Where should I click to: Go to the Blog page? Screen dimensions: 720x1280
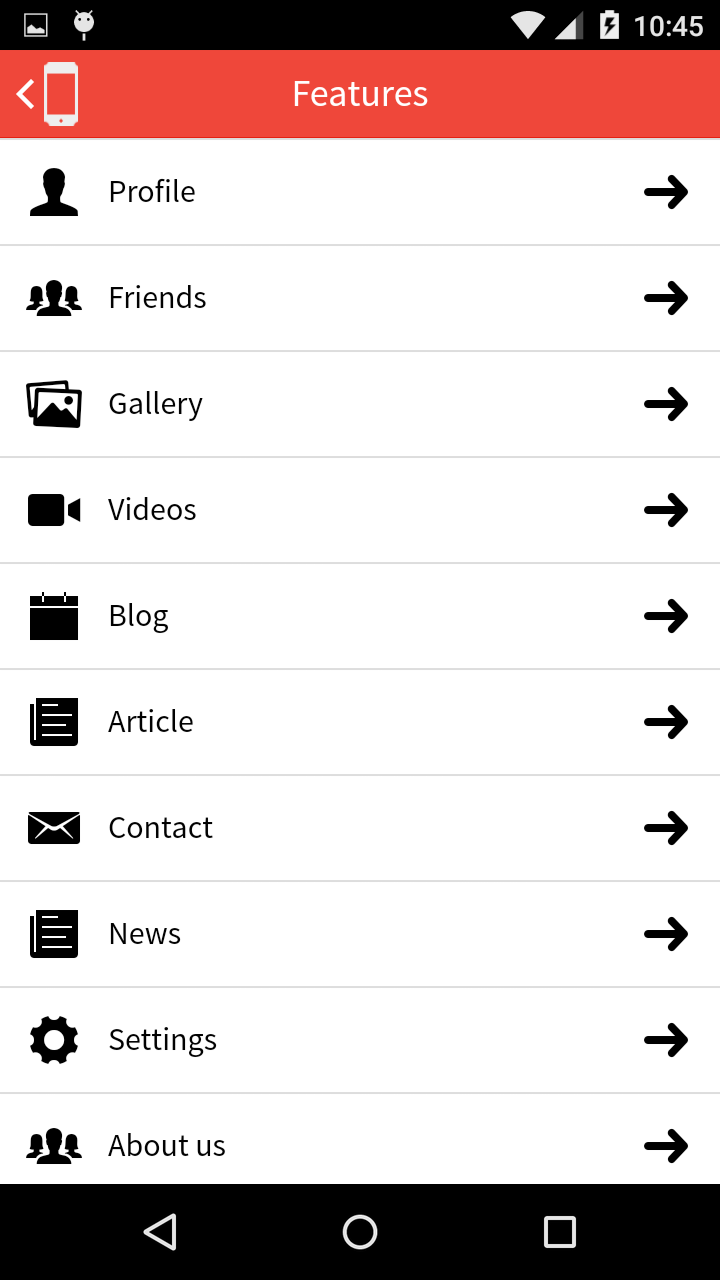[360, 616]
